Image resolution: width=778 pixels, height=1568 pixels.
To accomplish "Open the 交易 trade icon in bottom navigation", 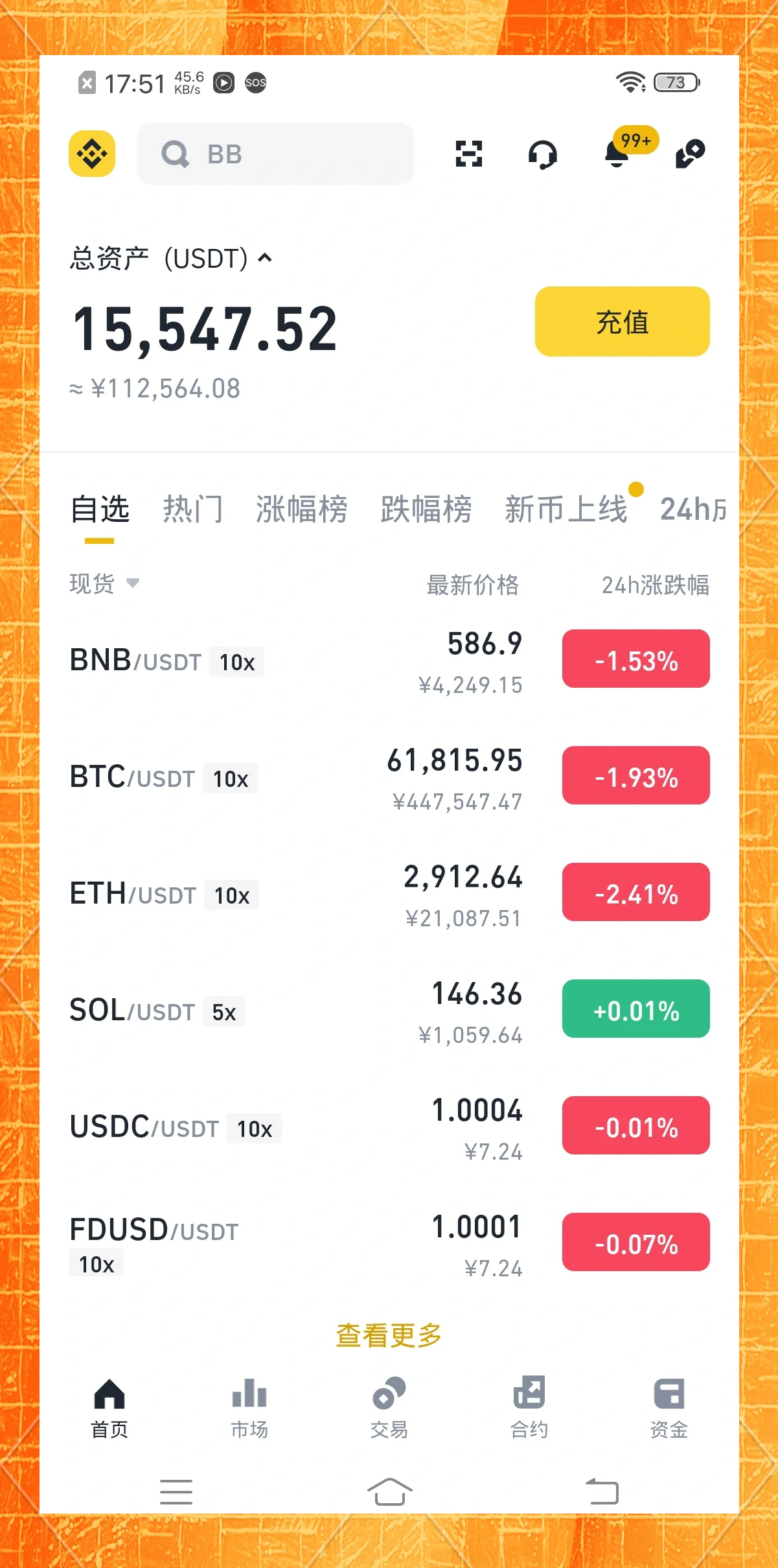I will pos(389,1407).
